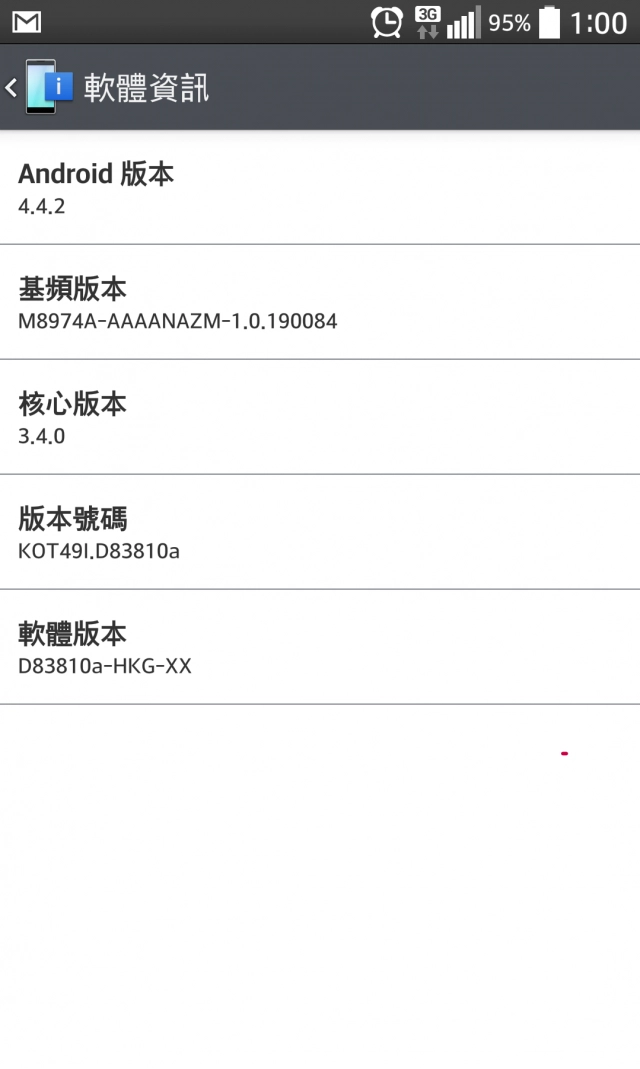Tap the 版本號碼 row

pyautogui.click(x=320, y=532)
